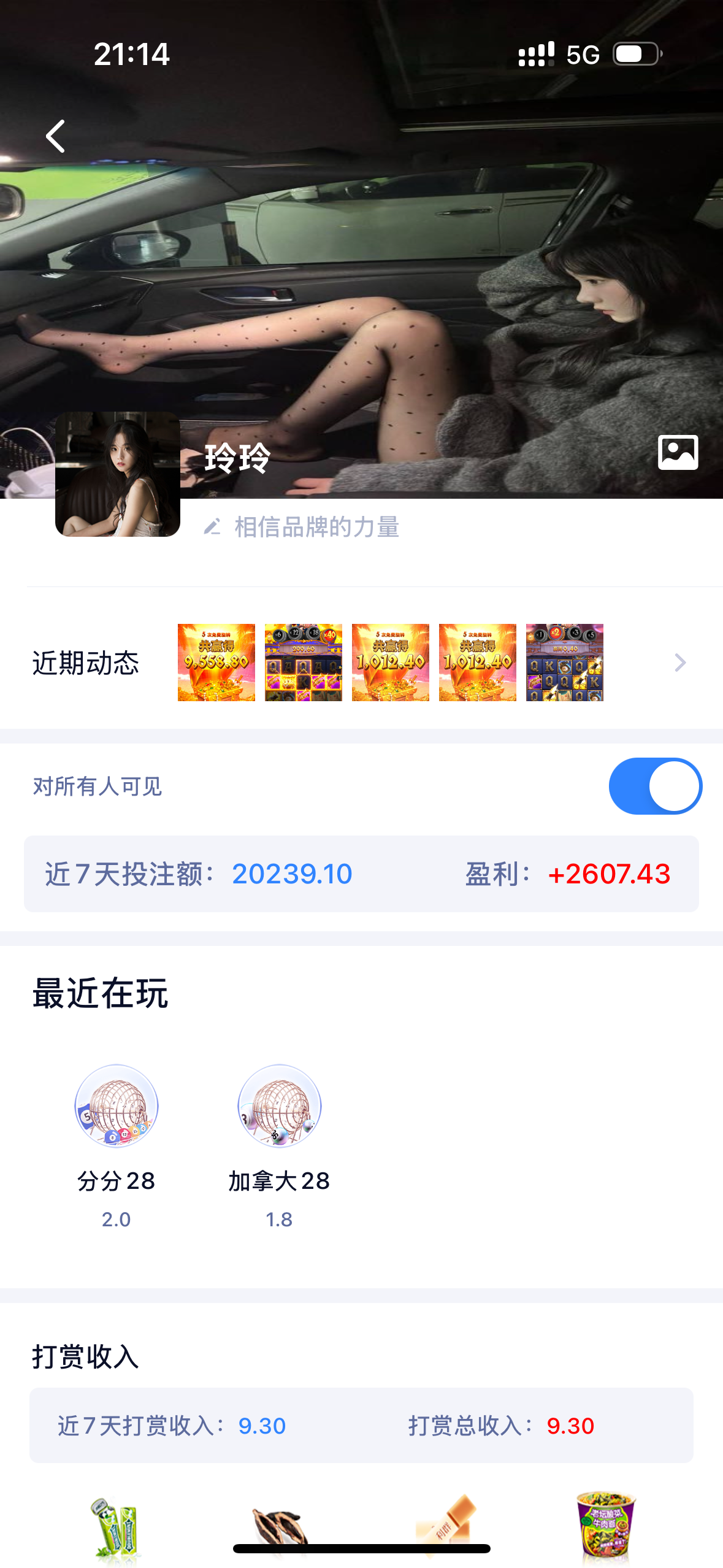Open the 分分28 game
This screenshot has width=723, height=1568.
coord(117,1106)
